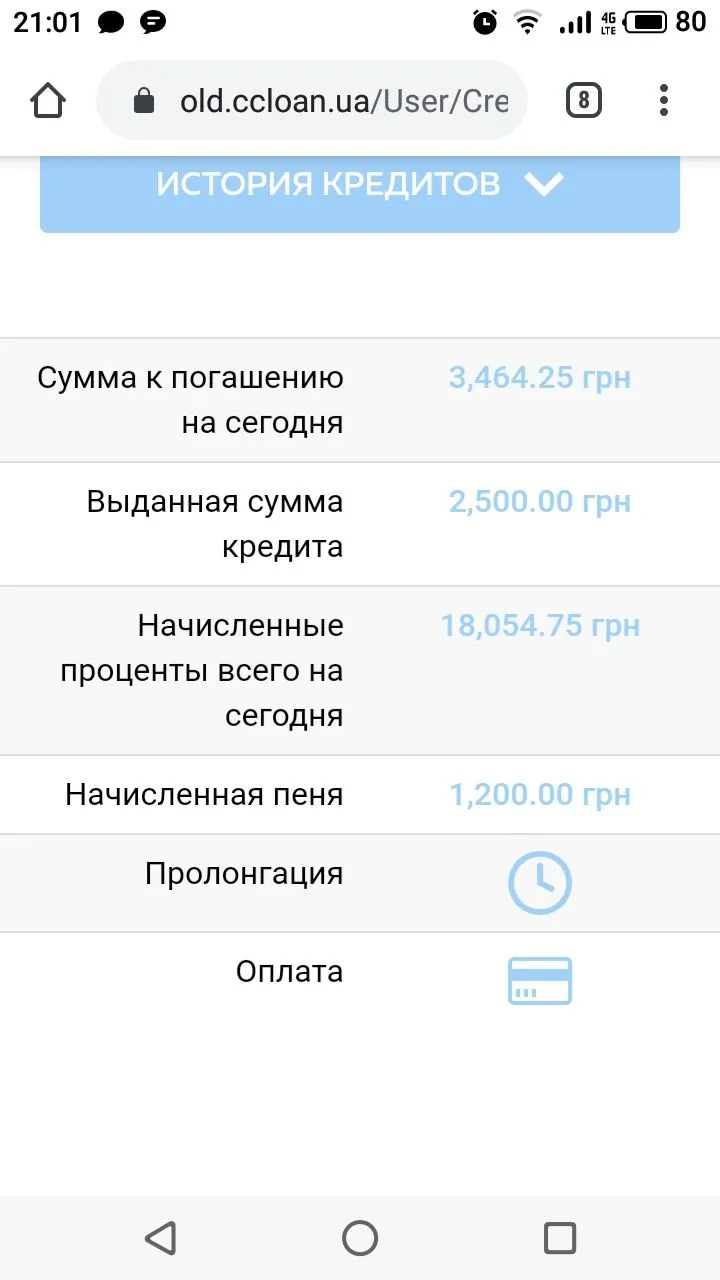The image size is (720, 1280).
Task: Open the browser overflow menu
Action: point(664,101)
